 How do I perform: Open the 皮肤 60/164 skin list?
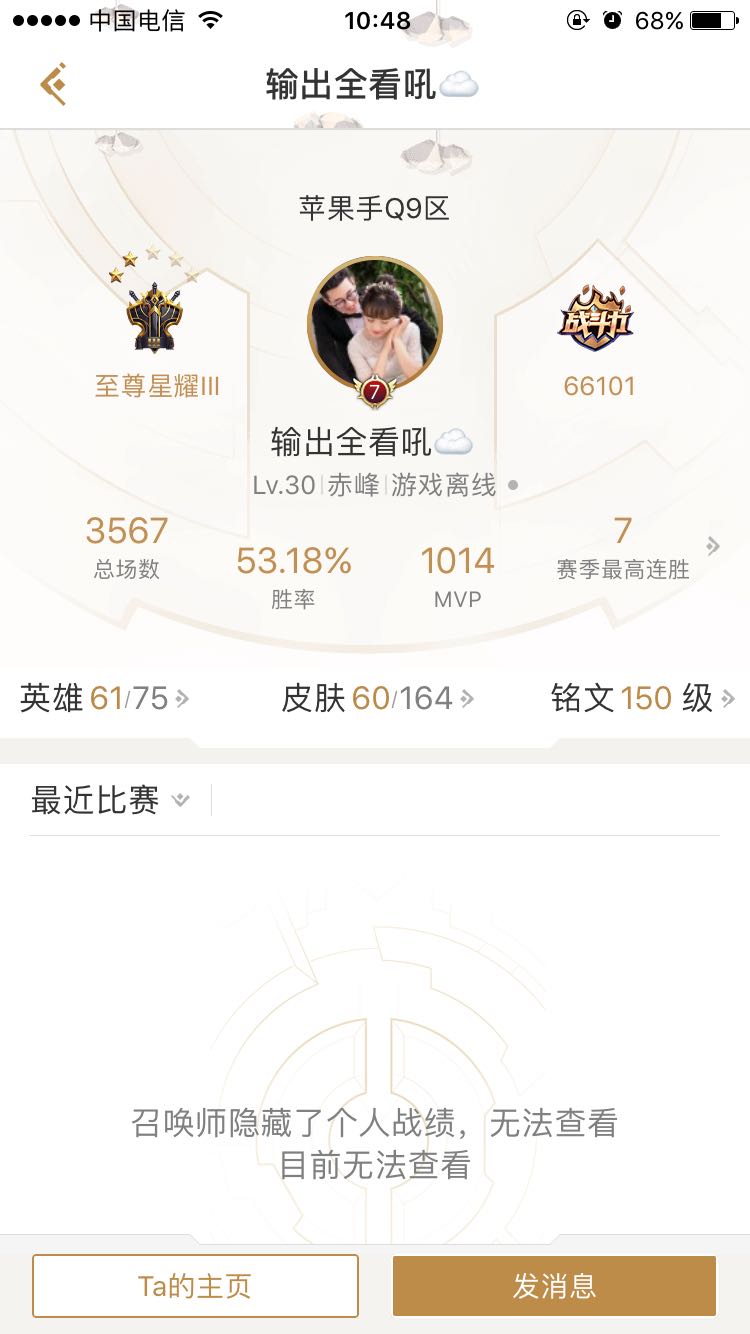(377, 698)
